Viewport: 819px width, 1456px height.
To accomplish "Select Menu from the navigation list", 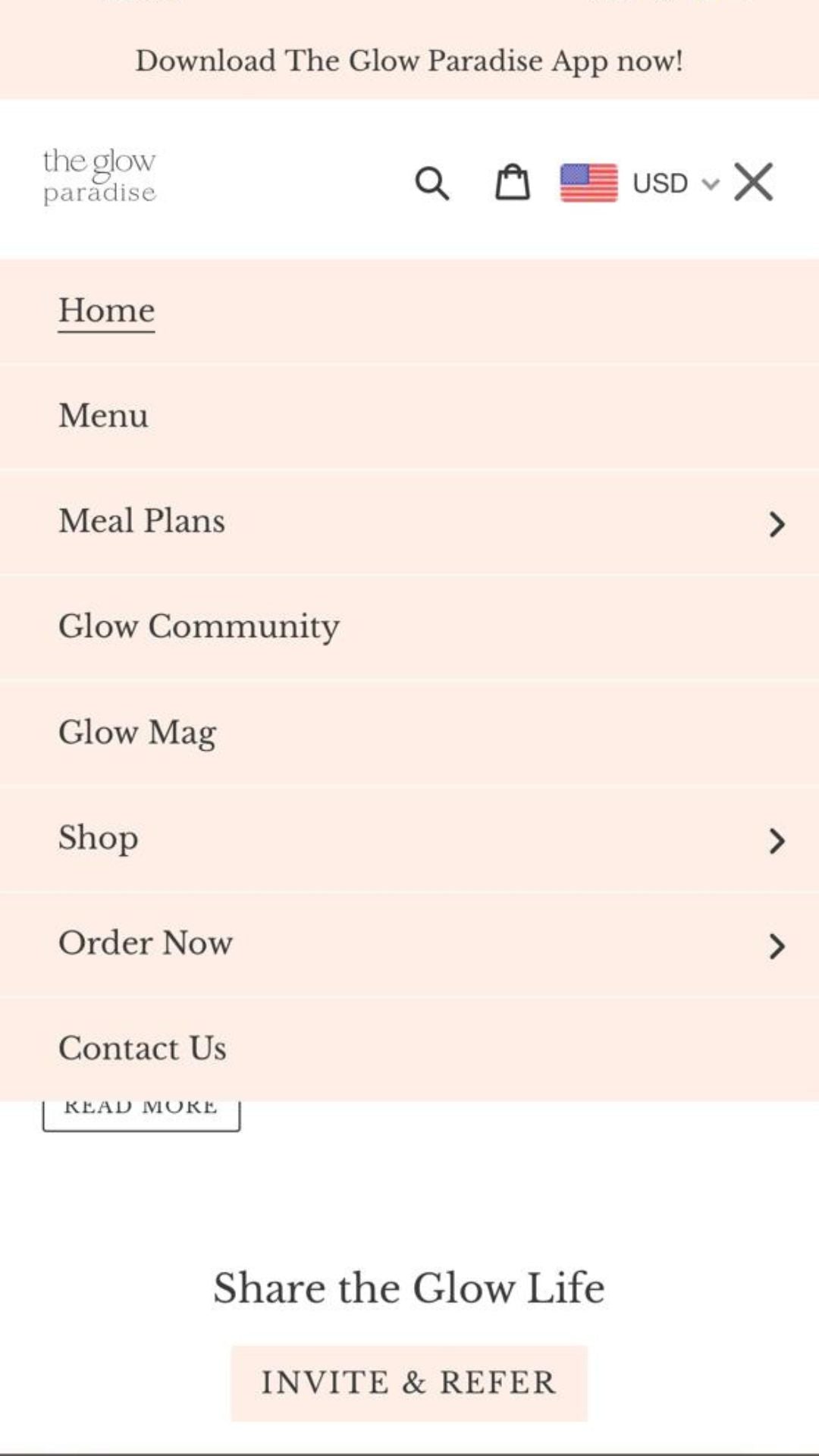I will 103,416.
